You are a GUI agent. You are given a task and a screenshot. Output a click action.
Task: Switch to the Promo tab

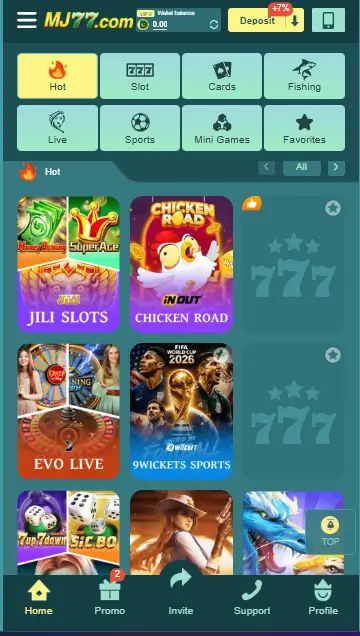click(x=110, y=598)
